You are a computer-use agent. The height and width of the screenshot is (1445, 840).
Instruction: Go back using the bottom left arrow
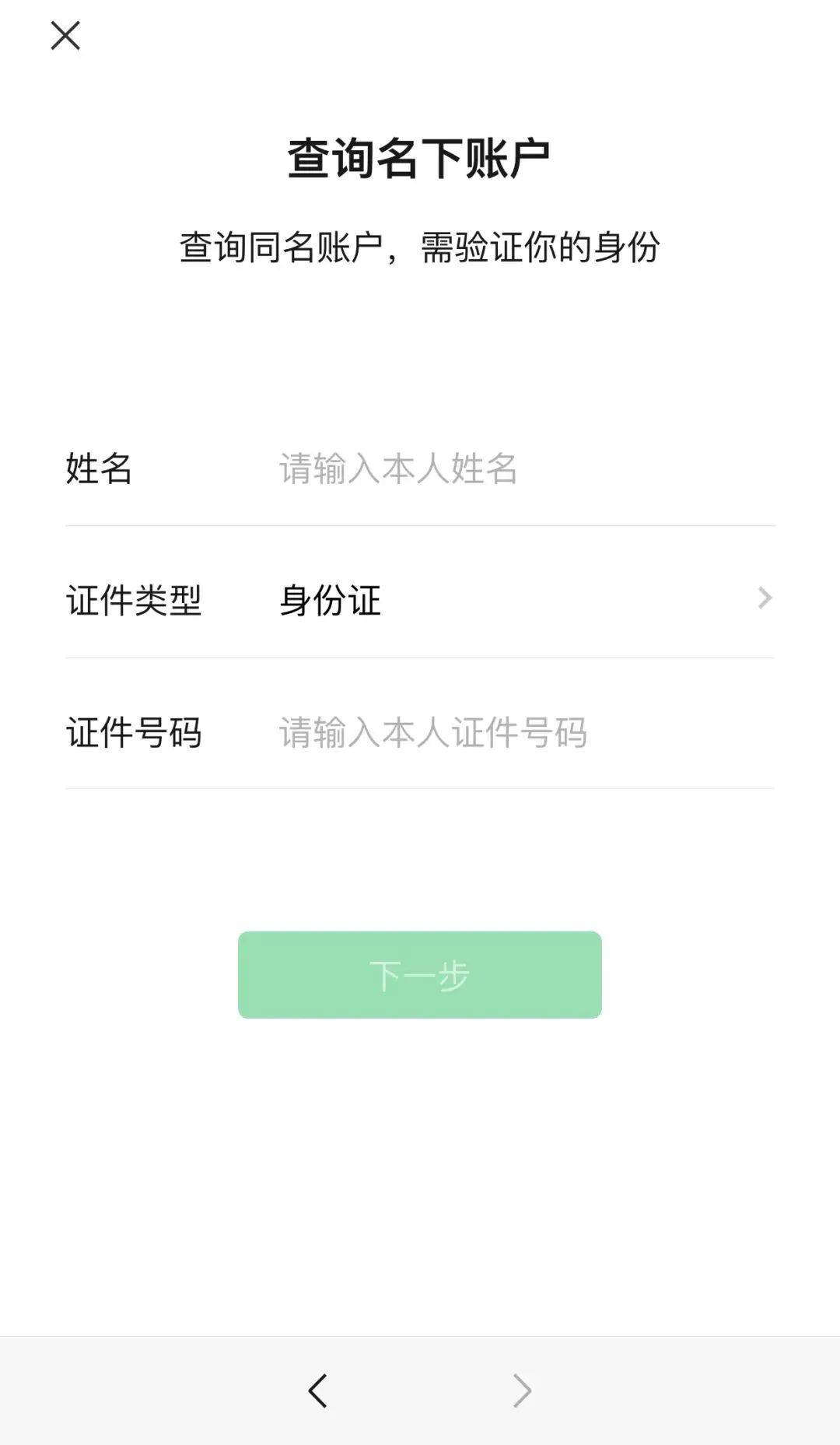point(317,1391)
